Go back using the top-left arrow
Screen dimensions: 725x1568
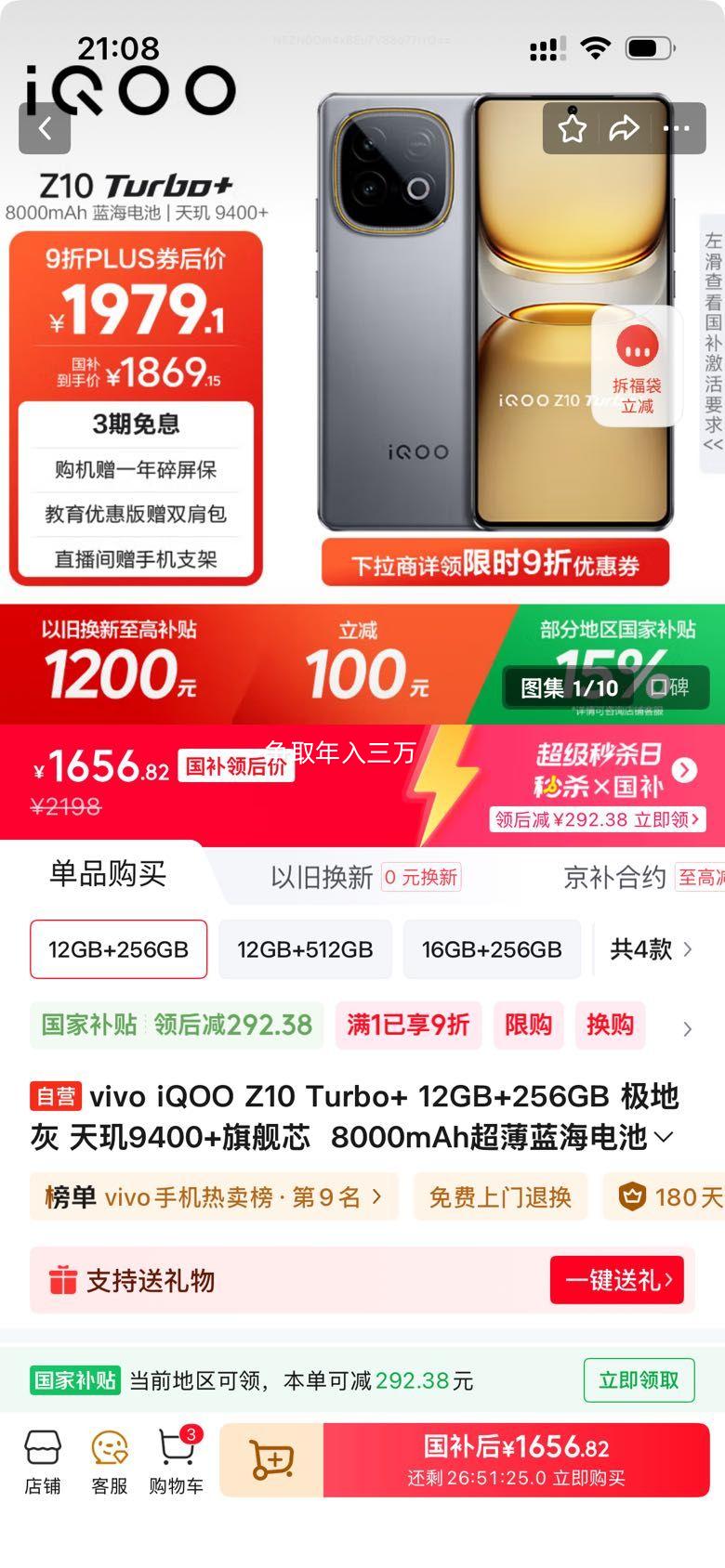coord(45,128)
